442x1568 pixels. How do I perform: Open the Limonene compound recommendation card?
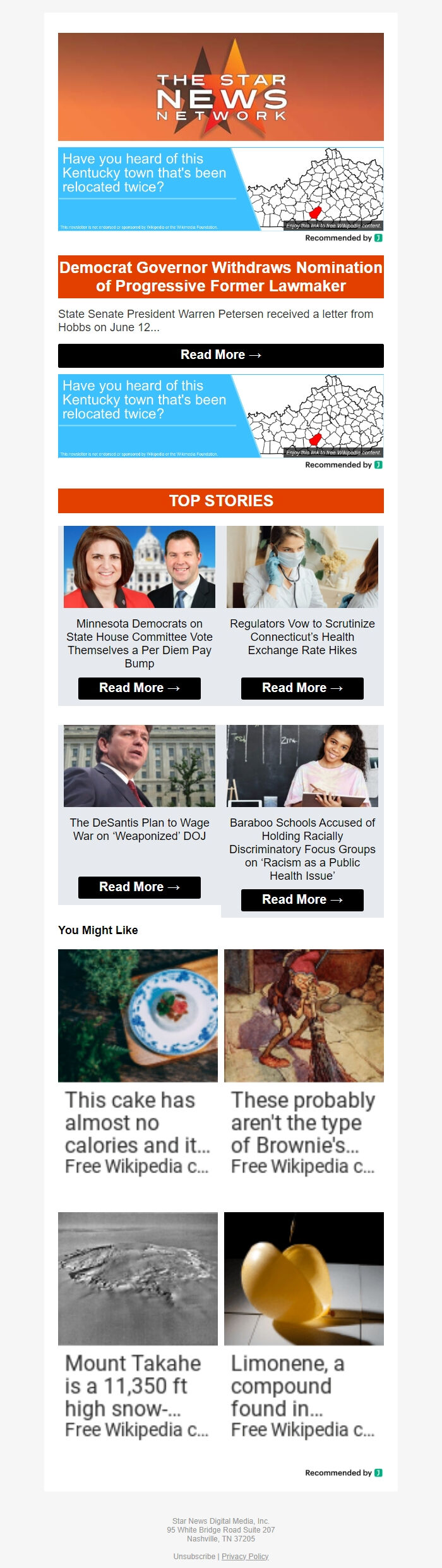(304, 1325)
